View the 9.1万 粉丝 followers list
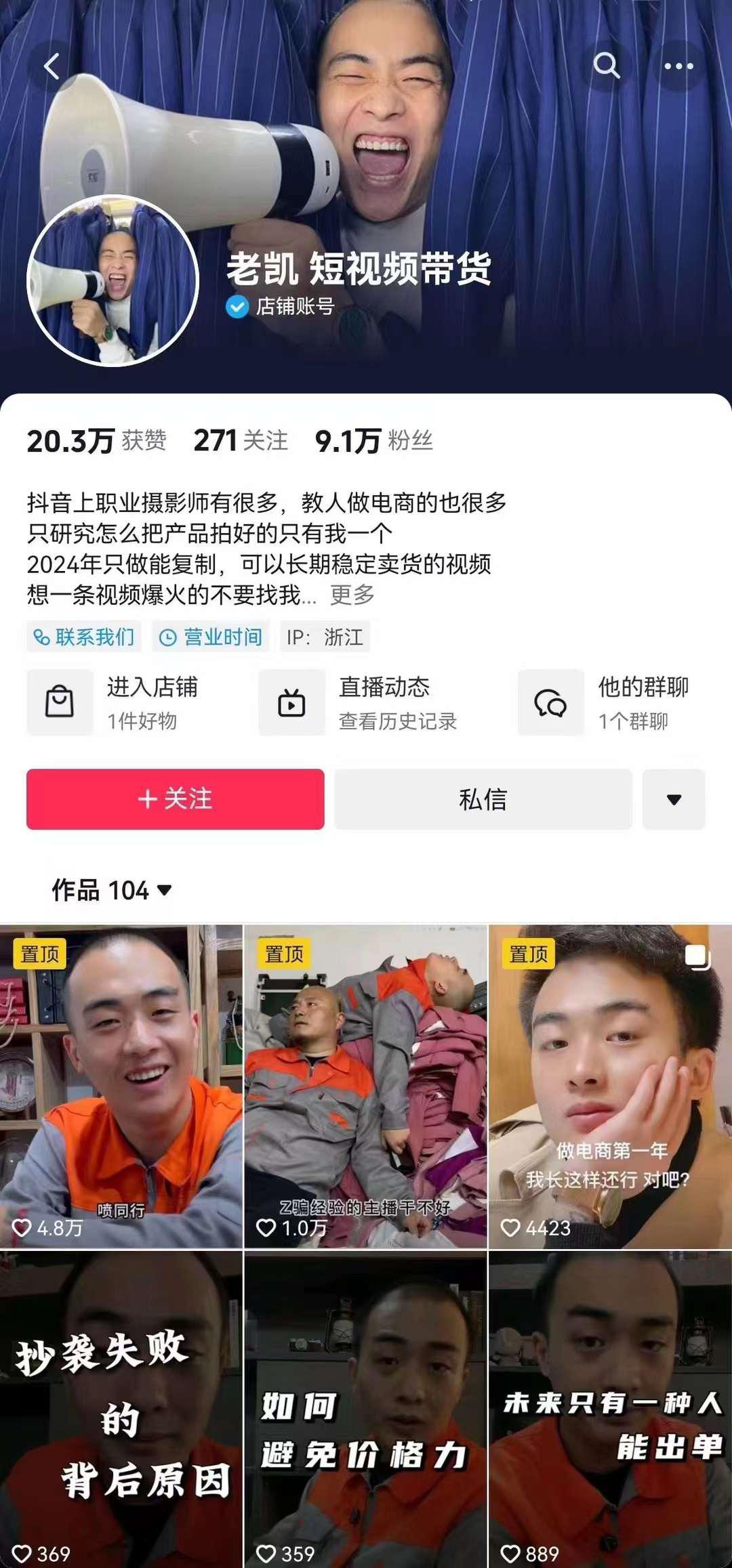 tap(373, 441)
